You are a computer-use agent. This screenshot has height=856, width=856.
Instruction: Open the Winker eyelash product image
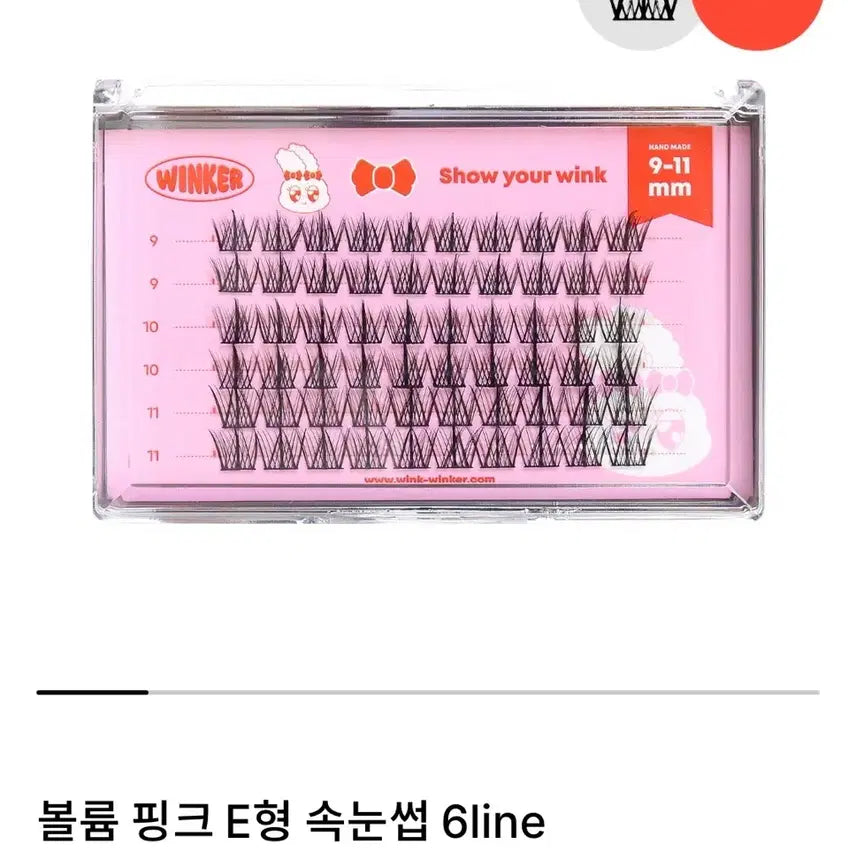[x=428, y=300]
